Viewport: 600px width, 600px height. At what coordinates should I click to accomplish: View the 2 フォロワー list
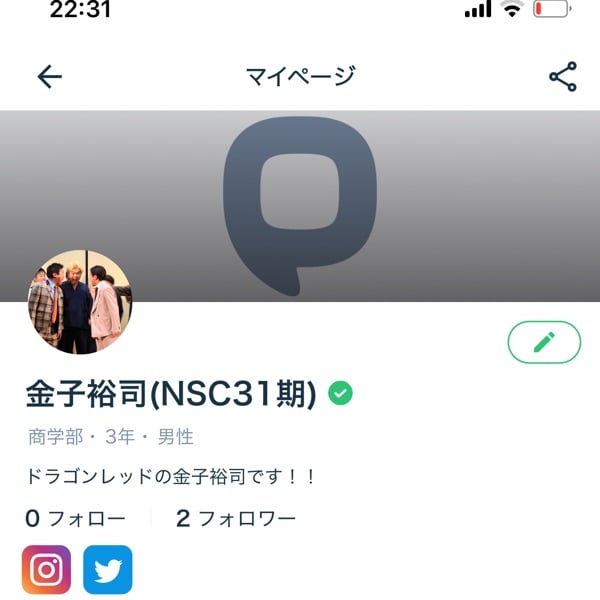pos(236,518)
